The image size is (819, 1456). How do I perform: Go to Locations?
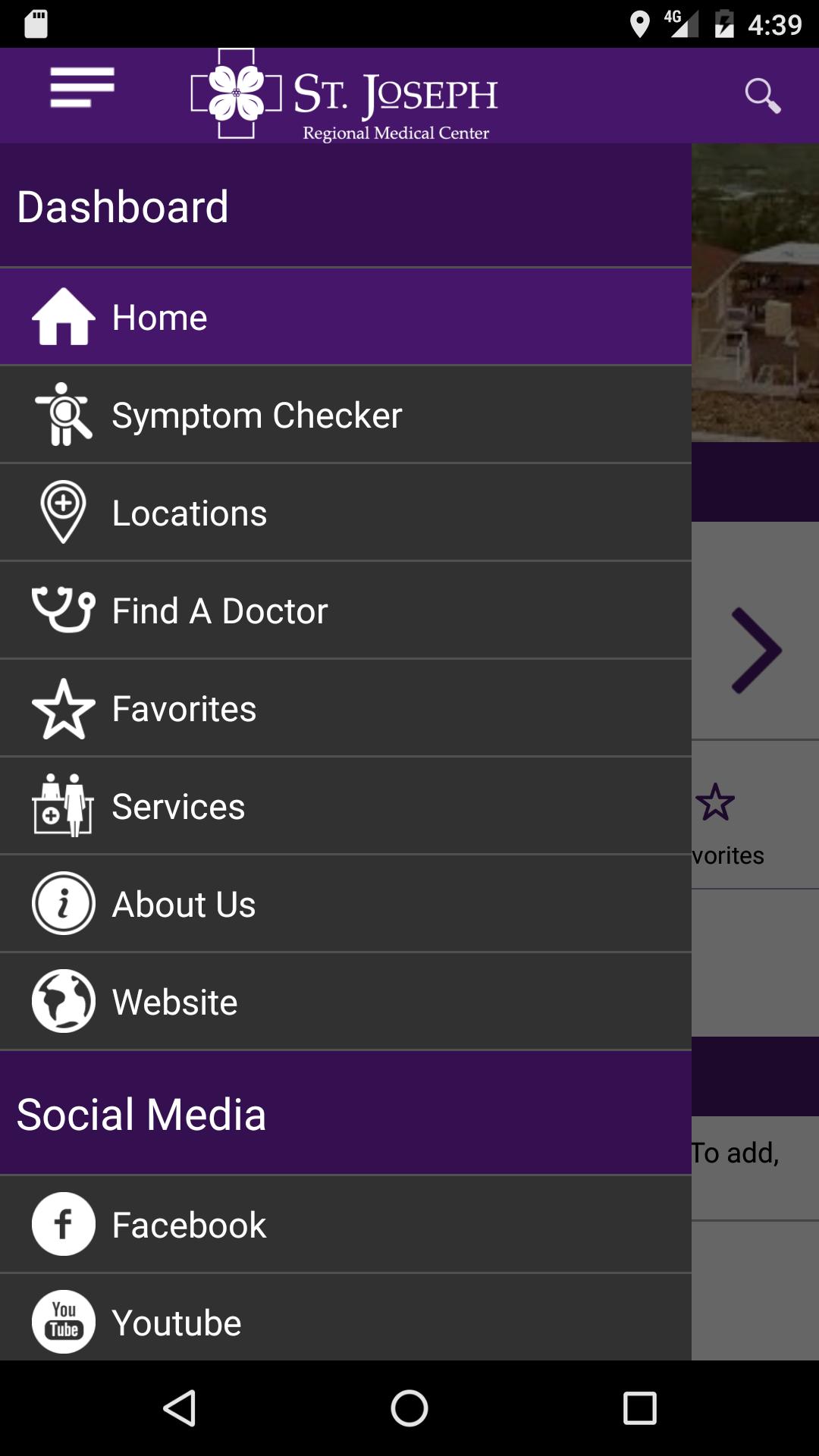point(345,513)
